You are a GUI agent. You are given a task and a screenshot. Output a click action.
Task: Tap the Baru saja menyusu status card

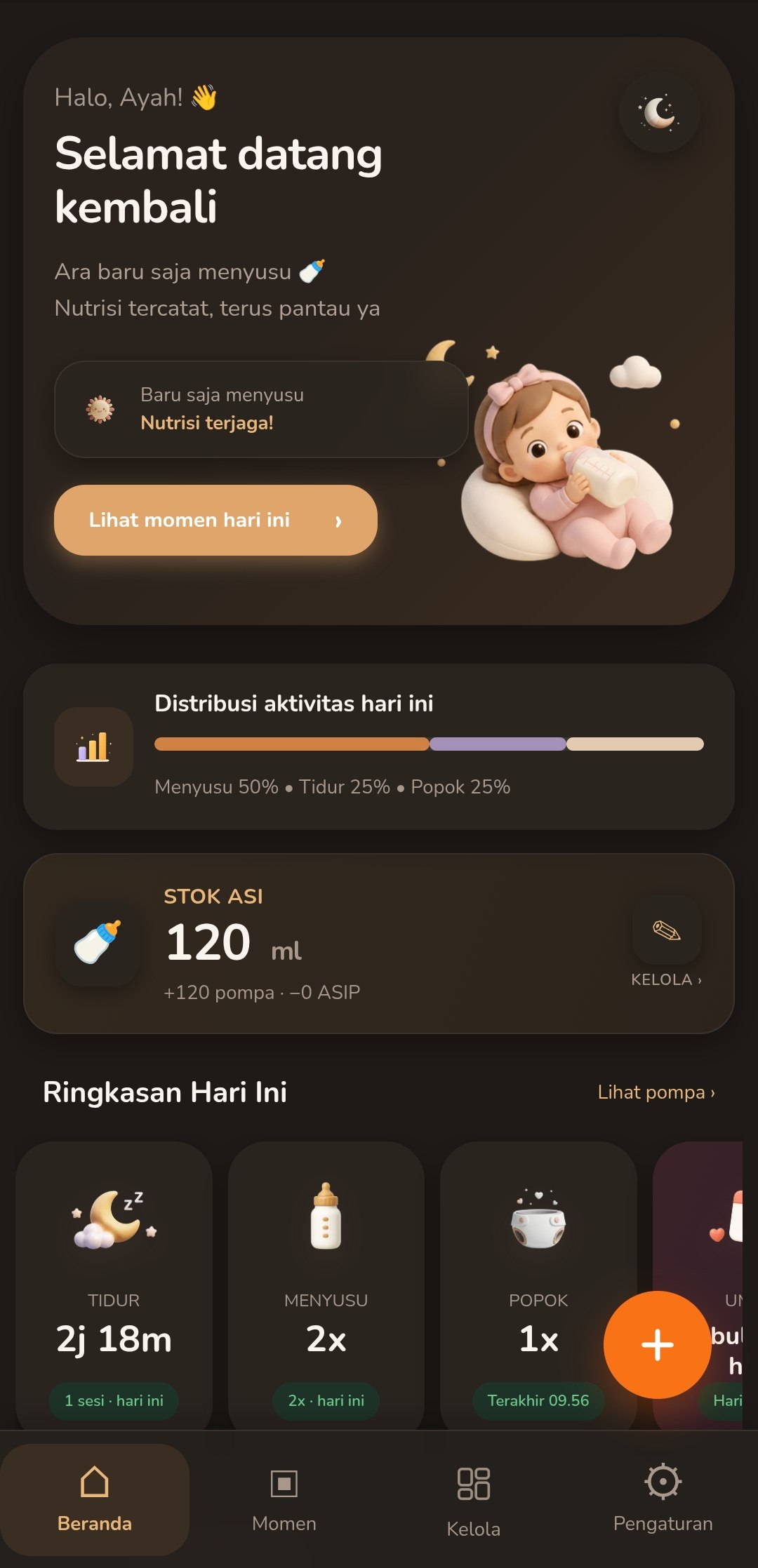pyautogui.click(x=261, y=409)
